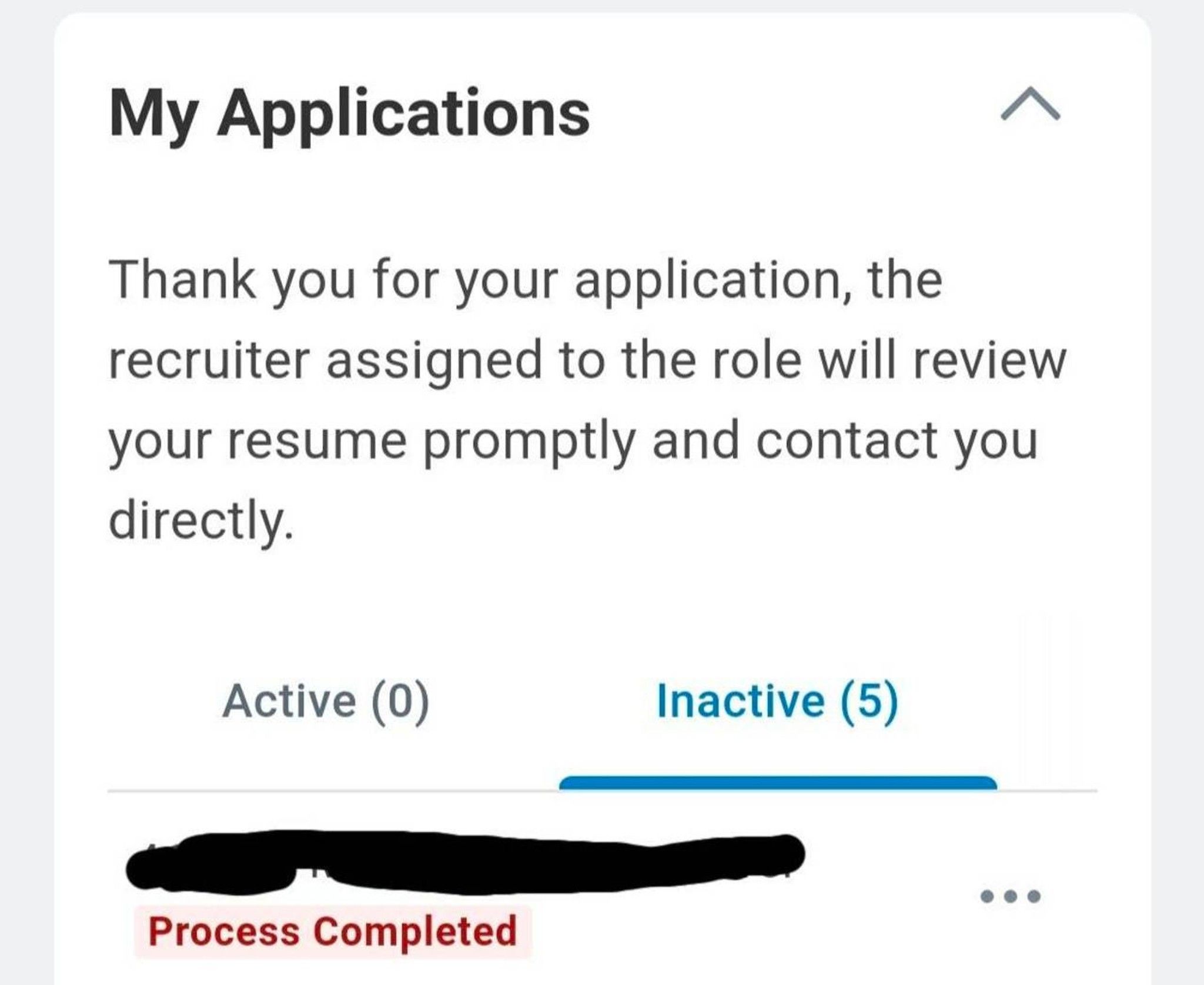The height and width of the screenshot is (985, 1204).
Task: Switch to the Active (0) tab
Action: tap(326, 701)
